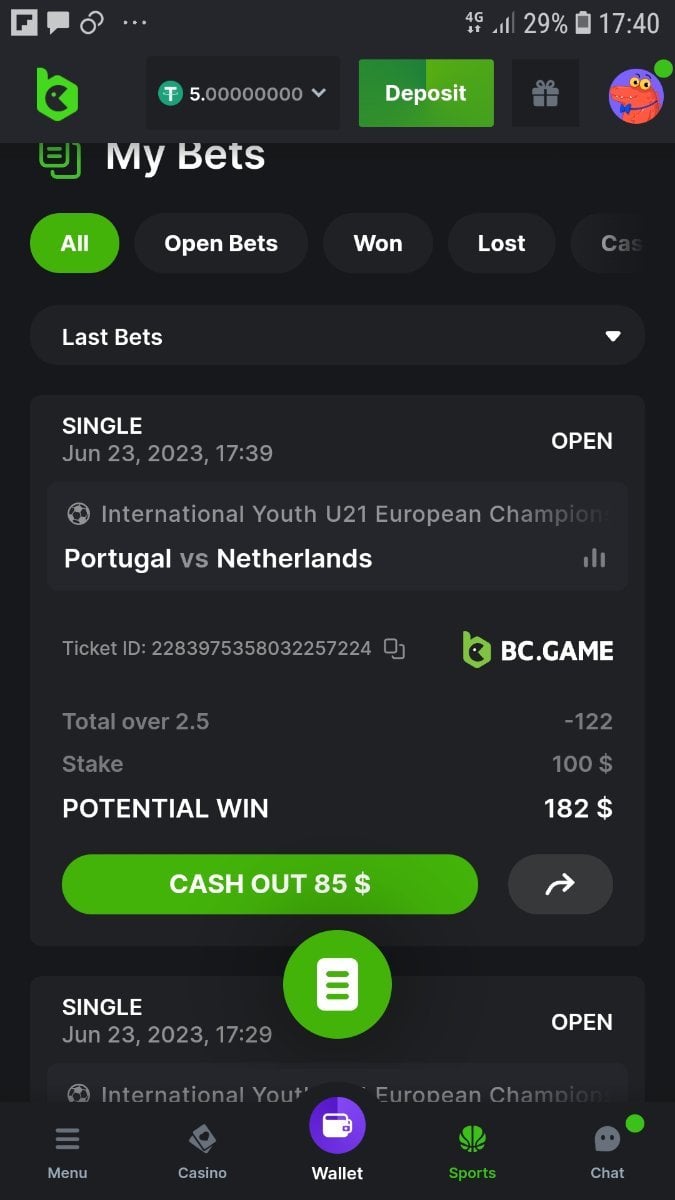The width and height of the screenshot is (675, 1200).
Task: Open the BC.Game home logo
Action: [56, 94]
